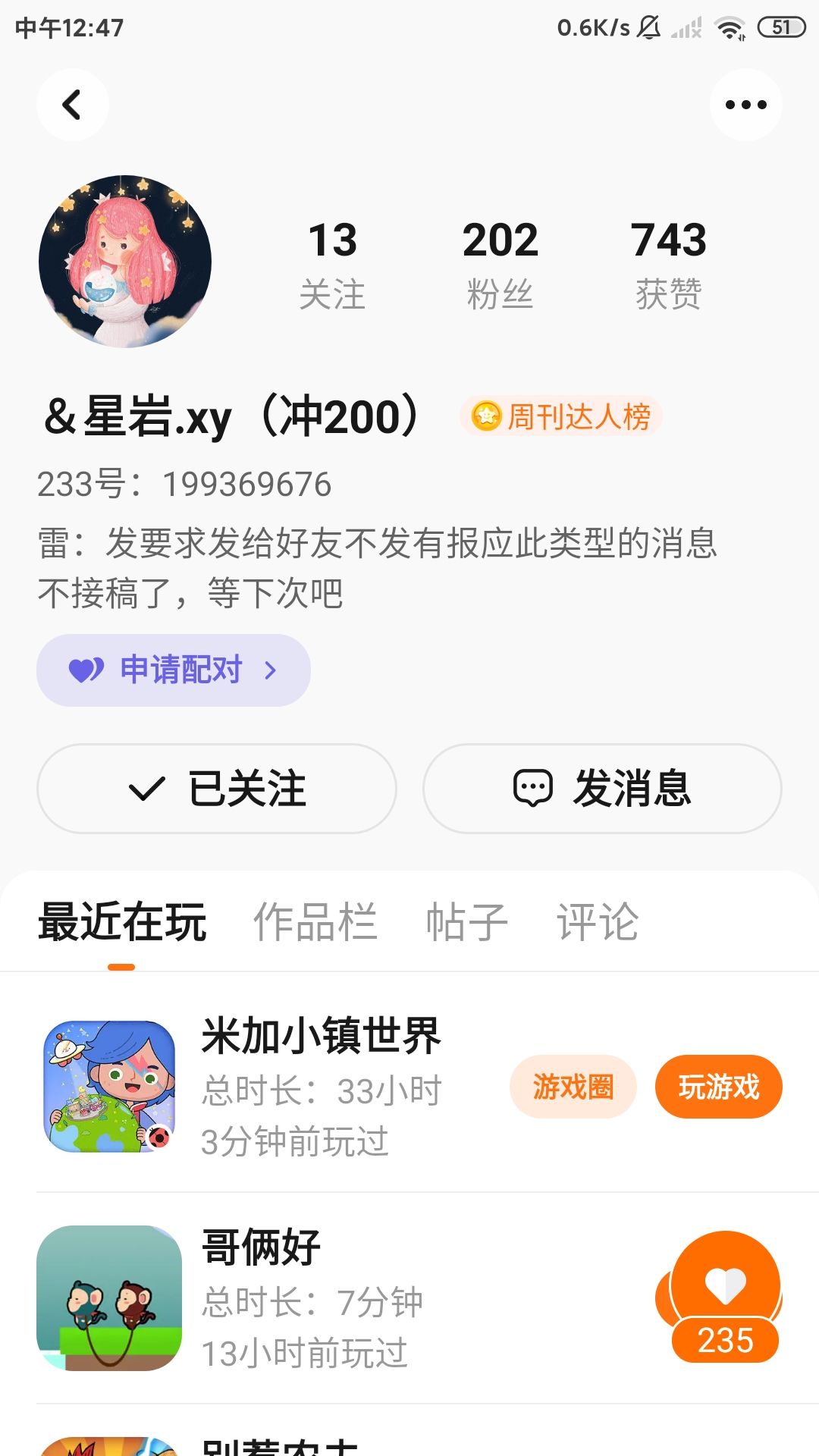Image resolution: width=819 pixels, height=1456 pixels.
Task: Open the user's profile avatar
Action: 125,262
